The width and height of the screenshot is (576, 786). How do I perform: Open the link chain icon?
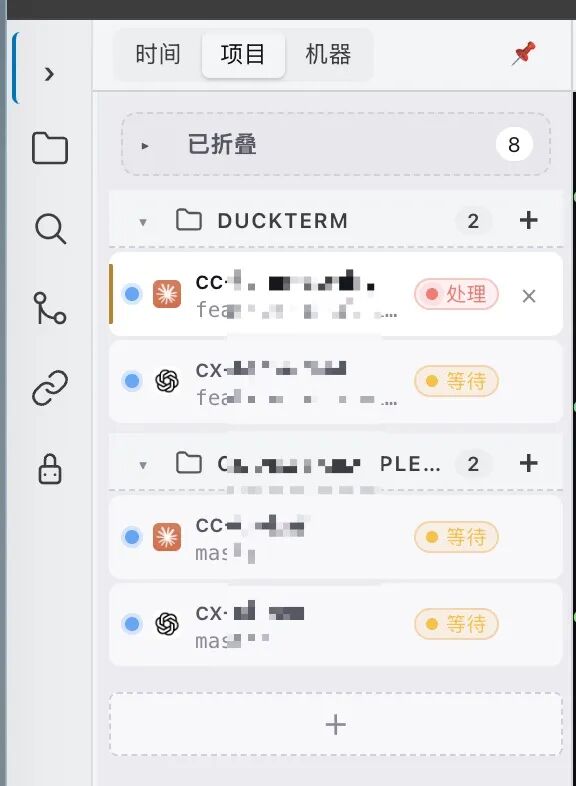tap(50, 387)
